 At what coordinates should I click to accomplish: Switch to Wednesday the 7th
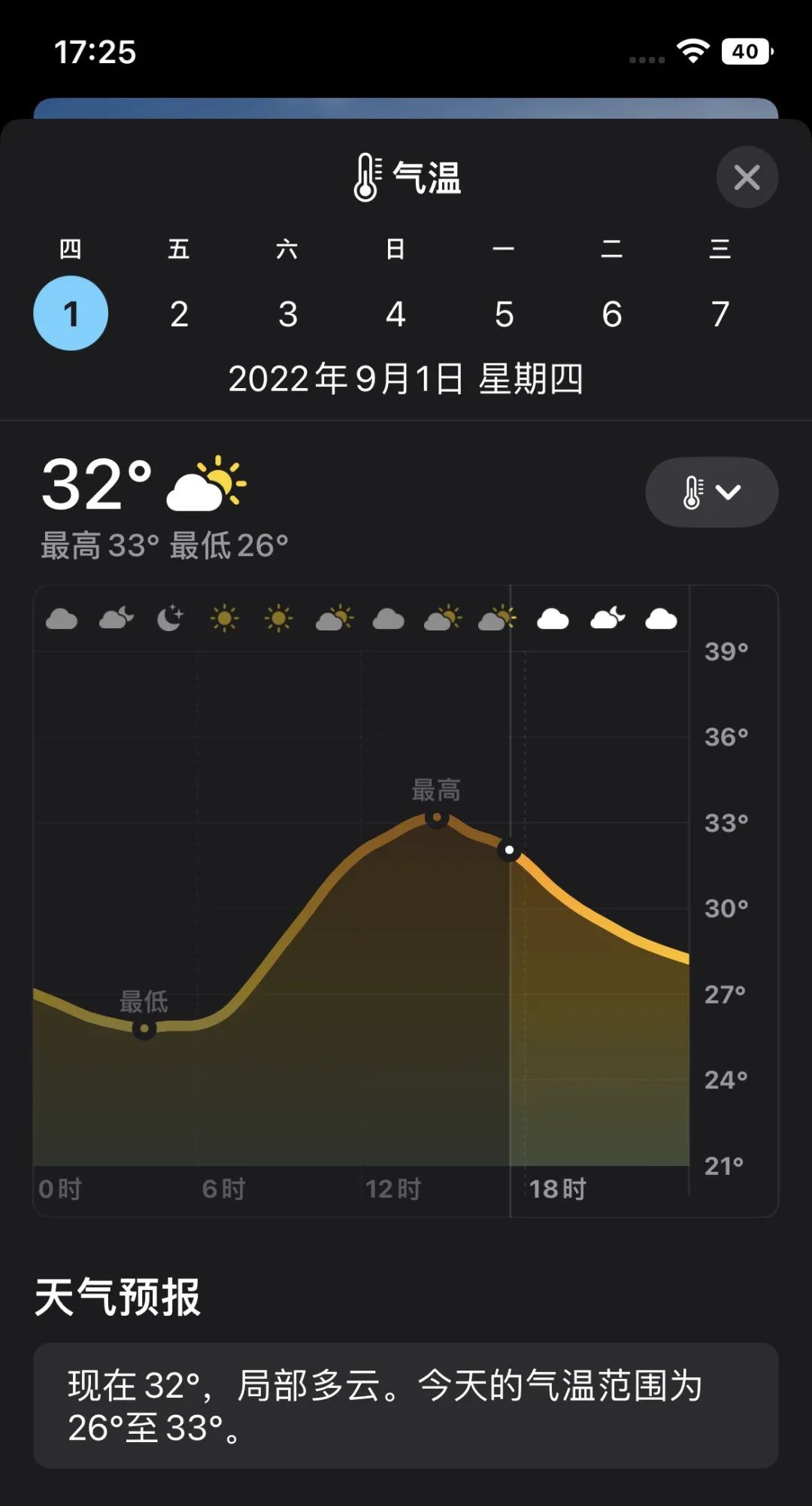pyautogui.click(x=720, y=313)
